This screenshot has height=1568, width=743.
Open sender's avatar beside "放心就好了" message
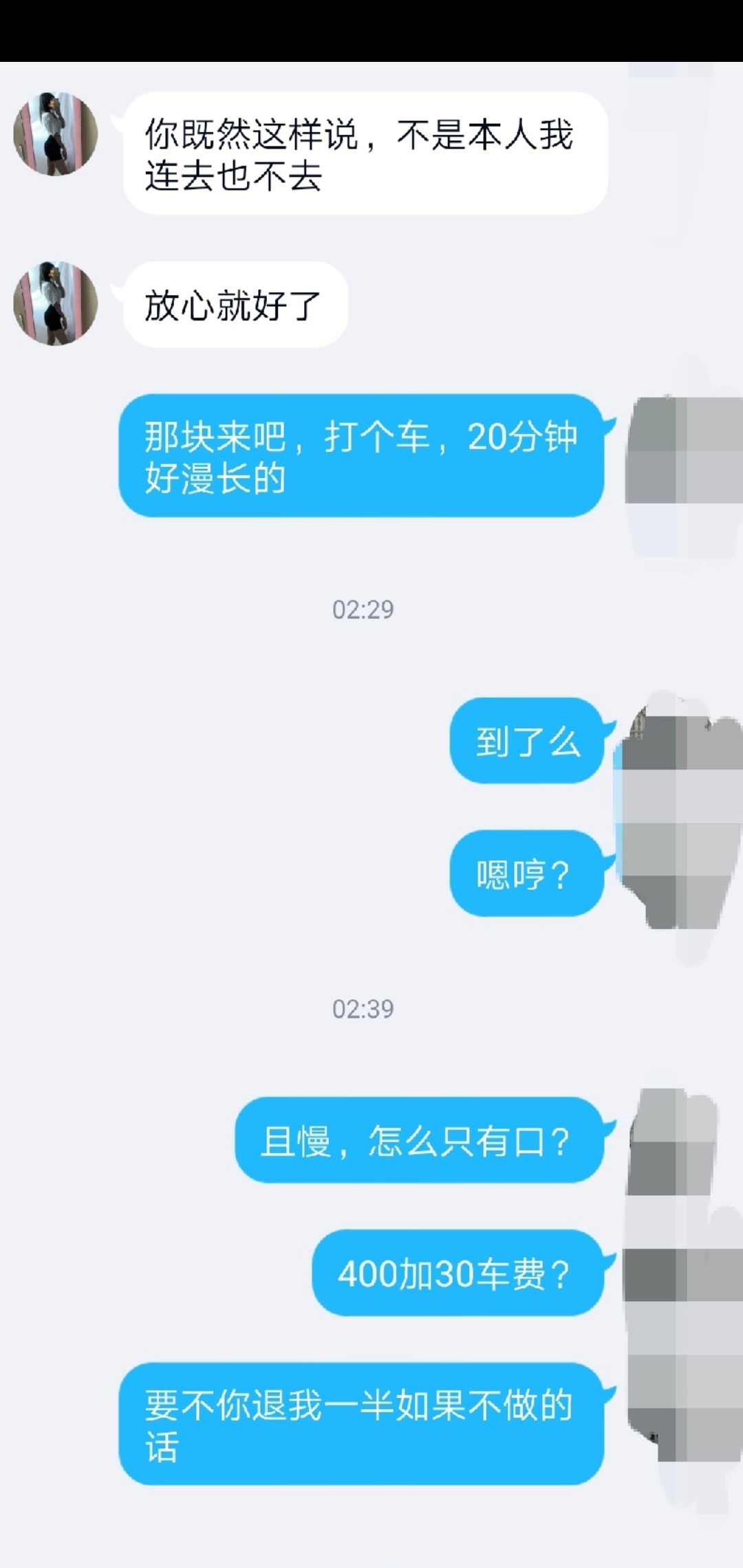point(55,303)
